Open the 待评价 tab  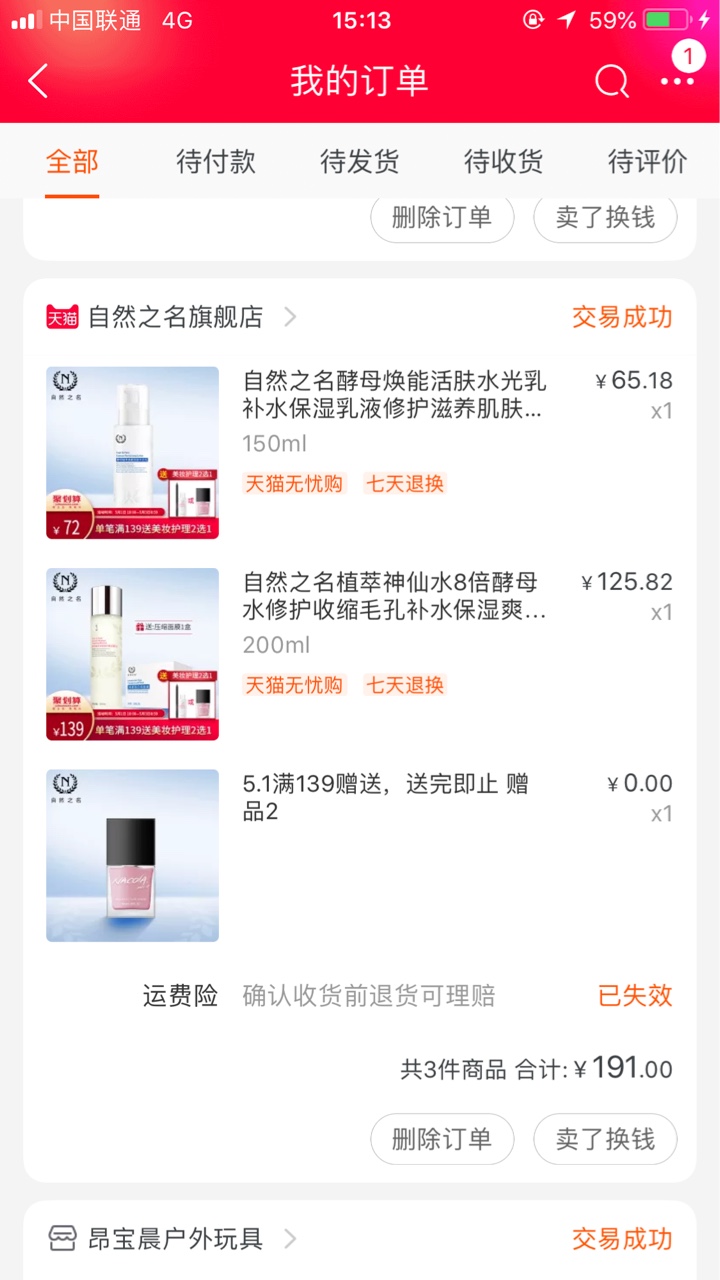coord(648,161)
